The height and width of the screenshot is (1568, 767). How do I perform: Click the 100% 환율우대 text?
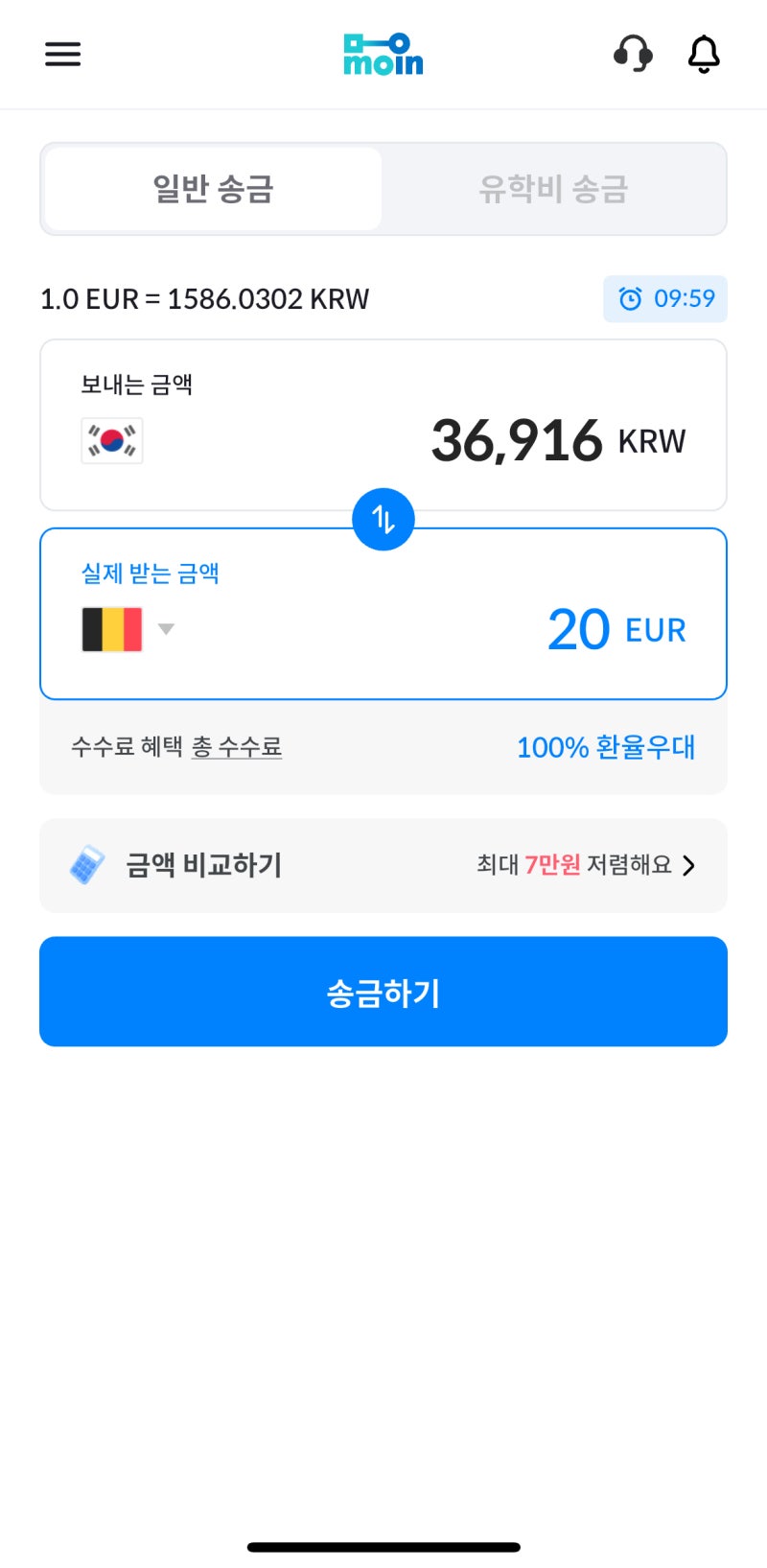click(606, 747)
